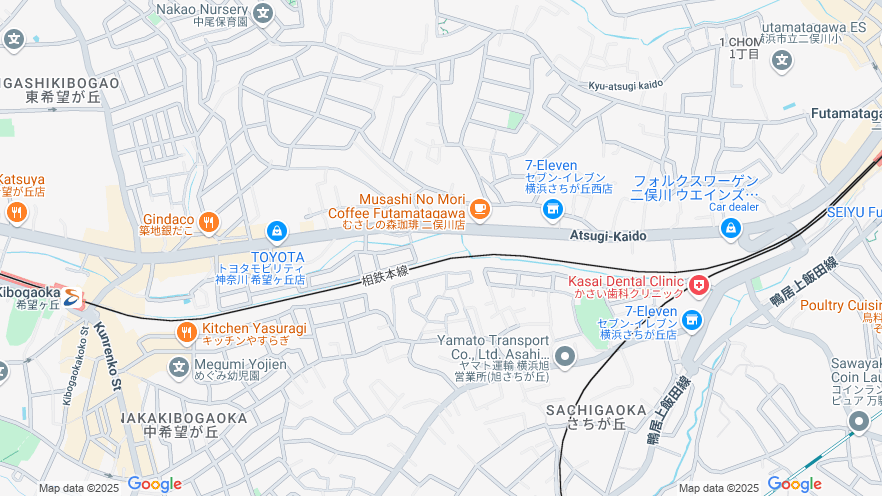Open the Katsuya restaurant pin
Screen dimensions: 882x496
point(16,212)
